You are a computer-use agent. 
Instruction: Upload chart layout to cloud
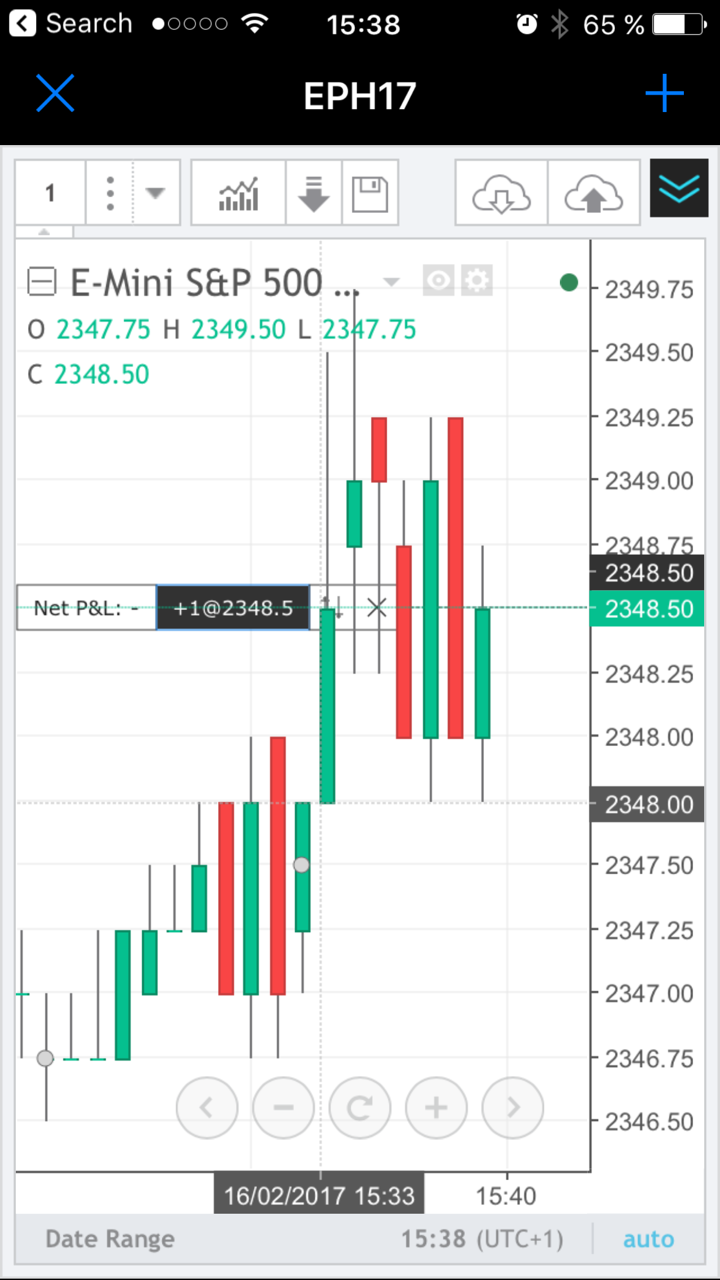click(x=593, y=193)
